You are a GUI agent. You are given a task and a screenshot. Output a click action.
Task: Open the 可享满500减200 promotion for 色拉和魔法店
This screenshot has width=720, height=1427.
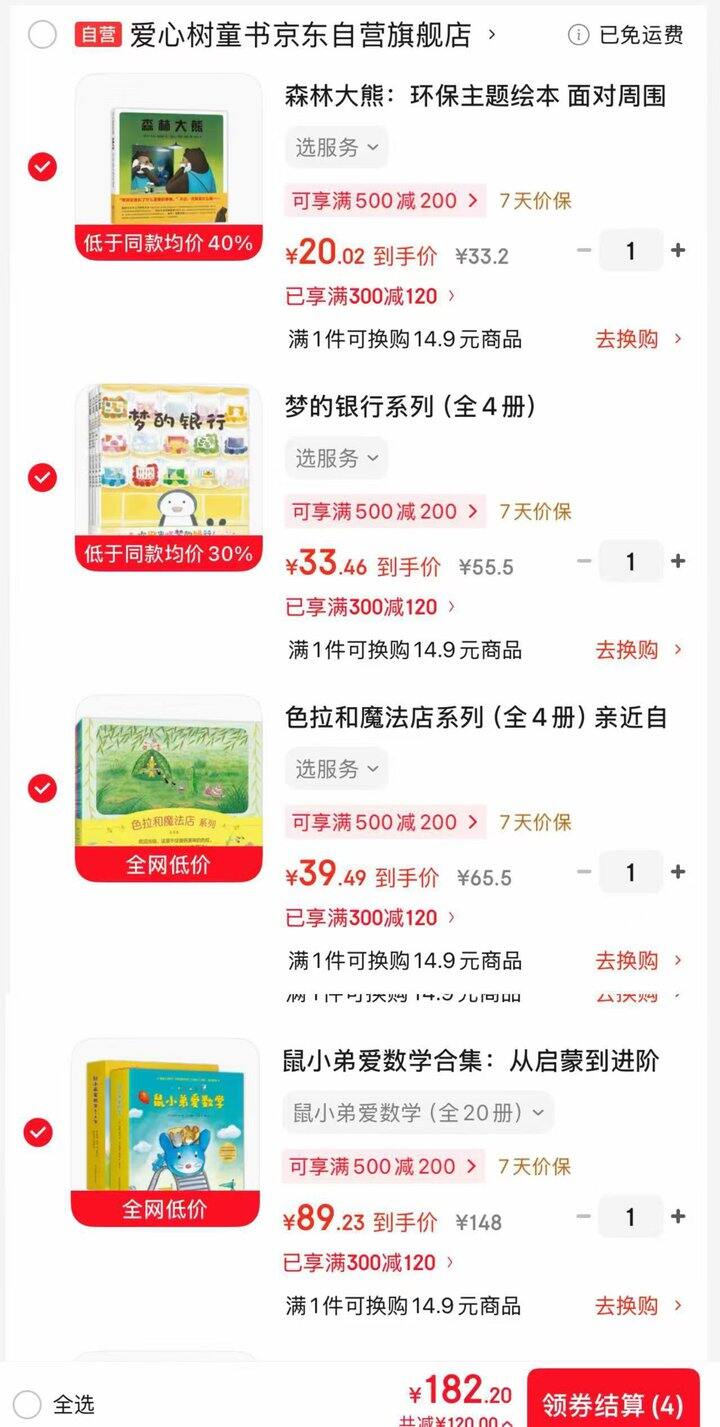[x=385, y=822]
